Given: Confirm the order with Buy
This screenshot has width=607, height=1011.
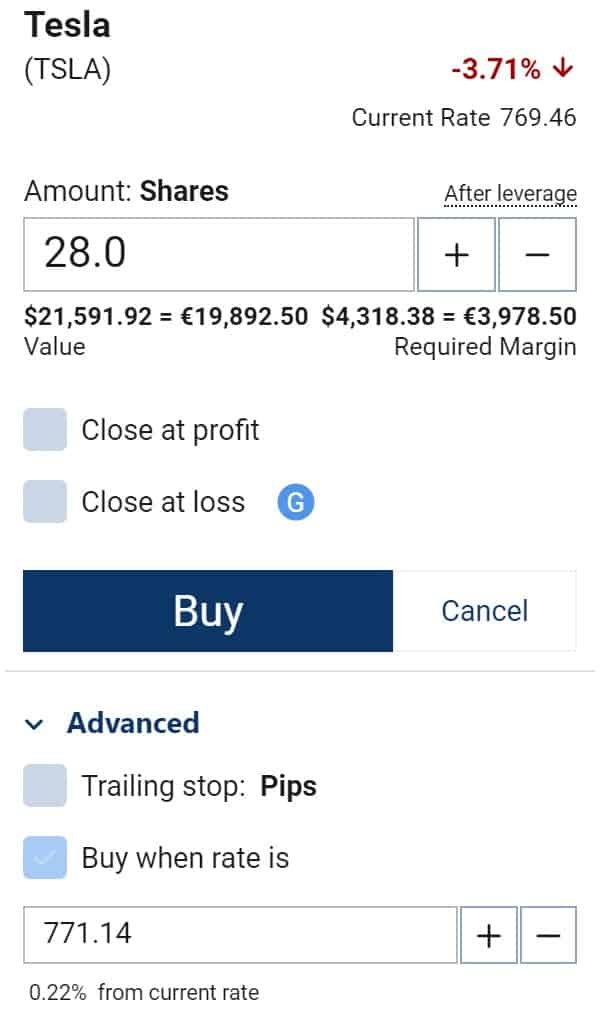Looking at the screenshot, I should pyautogui.click(x=208, y=611).
